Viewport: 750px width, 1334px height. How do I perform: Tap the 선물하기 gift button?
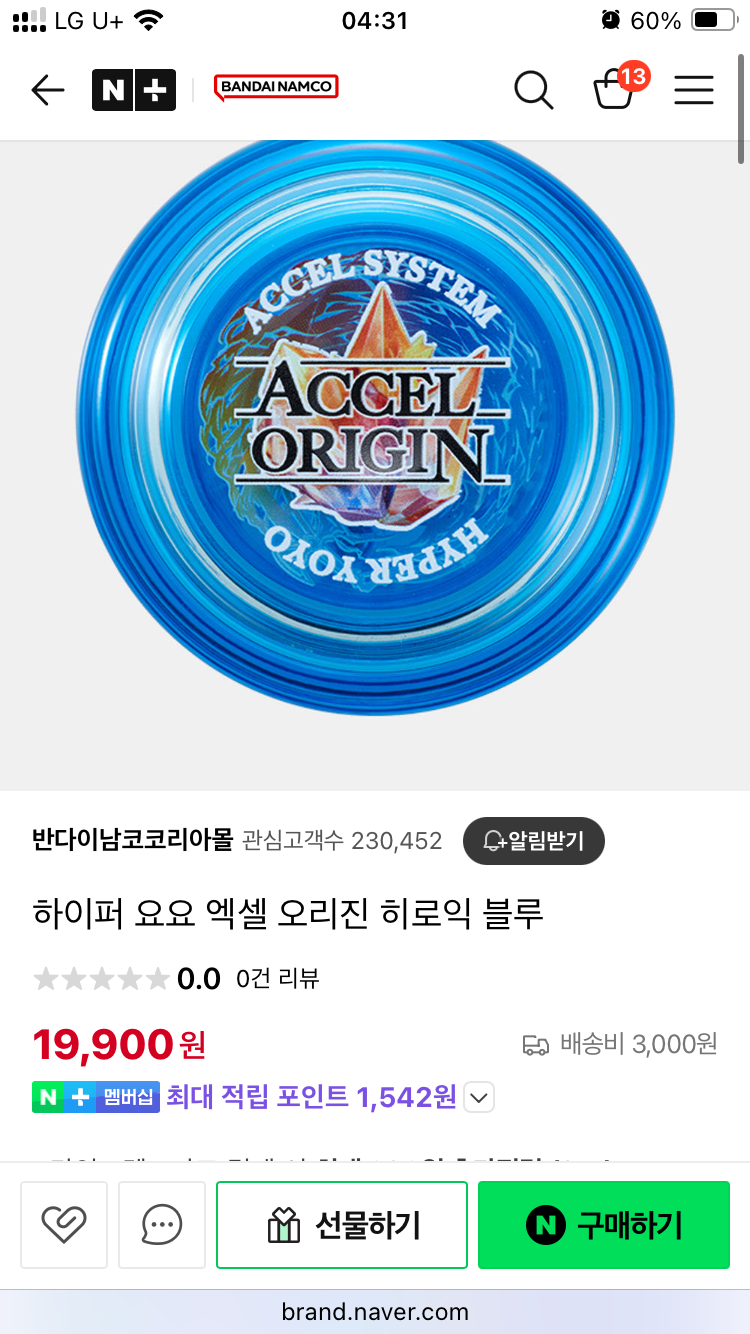(x=342, y=1225)
